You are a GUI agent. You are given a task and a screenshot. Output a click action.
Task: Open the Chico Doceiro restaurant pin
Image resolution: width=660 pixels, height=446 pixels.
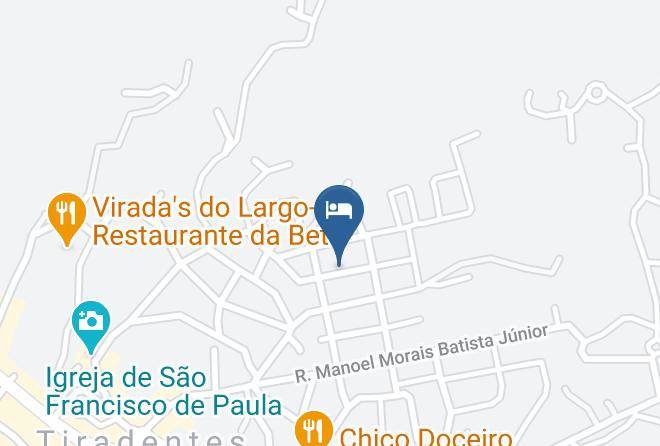tap(314, 430)
